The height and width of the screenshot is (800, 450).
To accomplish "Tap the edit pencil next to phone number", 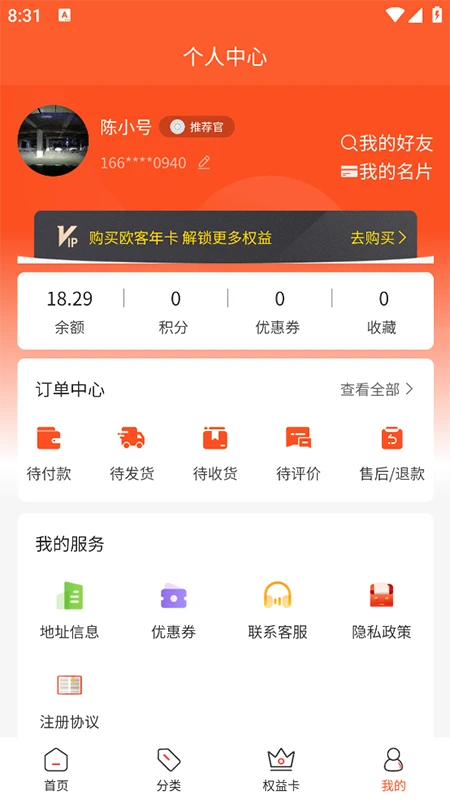I will [204, 163].
